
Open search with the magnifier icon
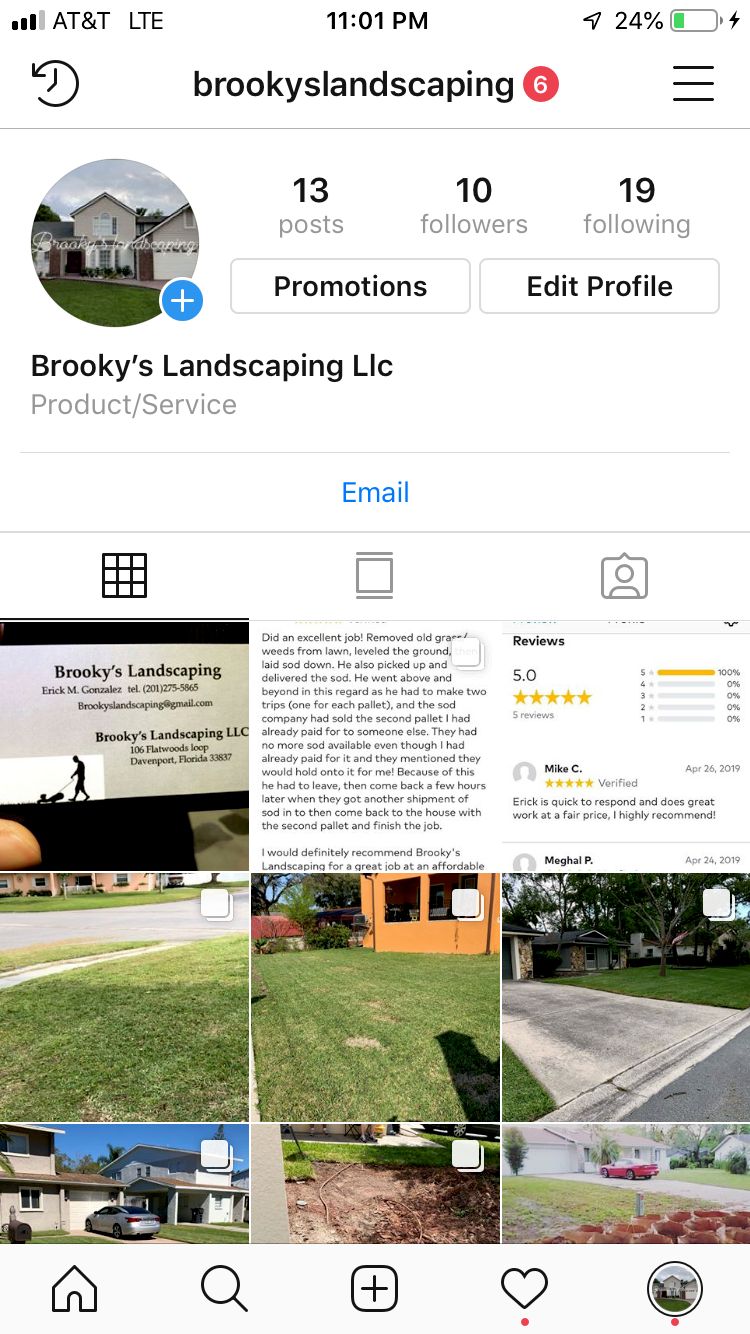tap(224, 1289)
